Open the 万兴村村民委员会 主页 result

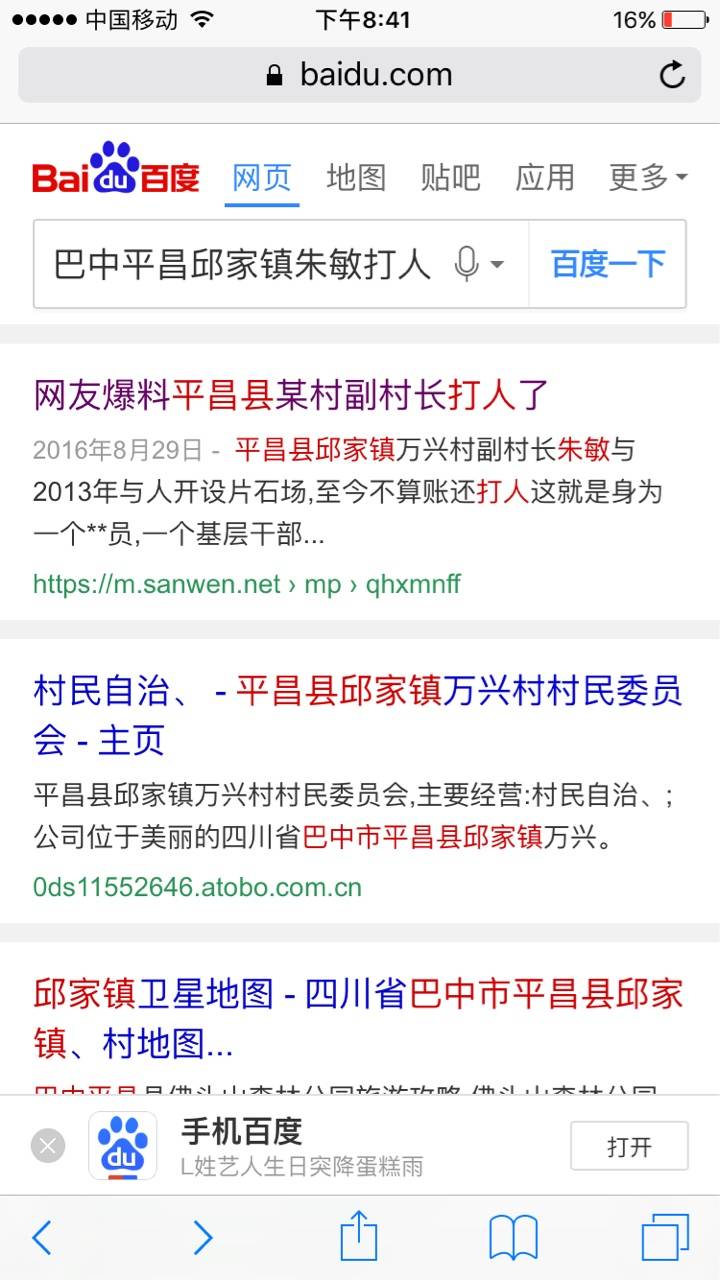point(357,715)
